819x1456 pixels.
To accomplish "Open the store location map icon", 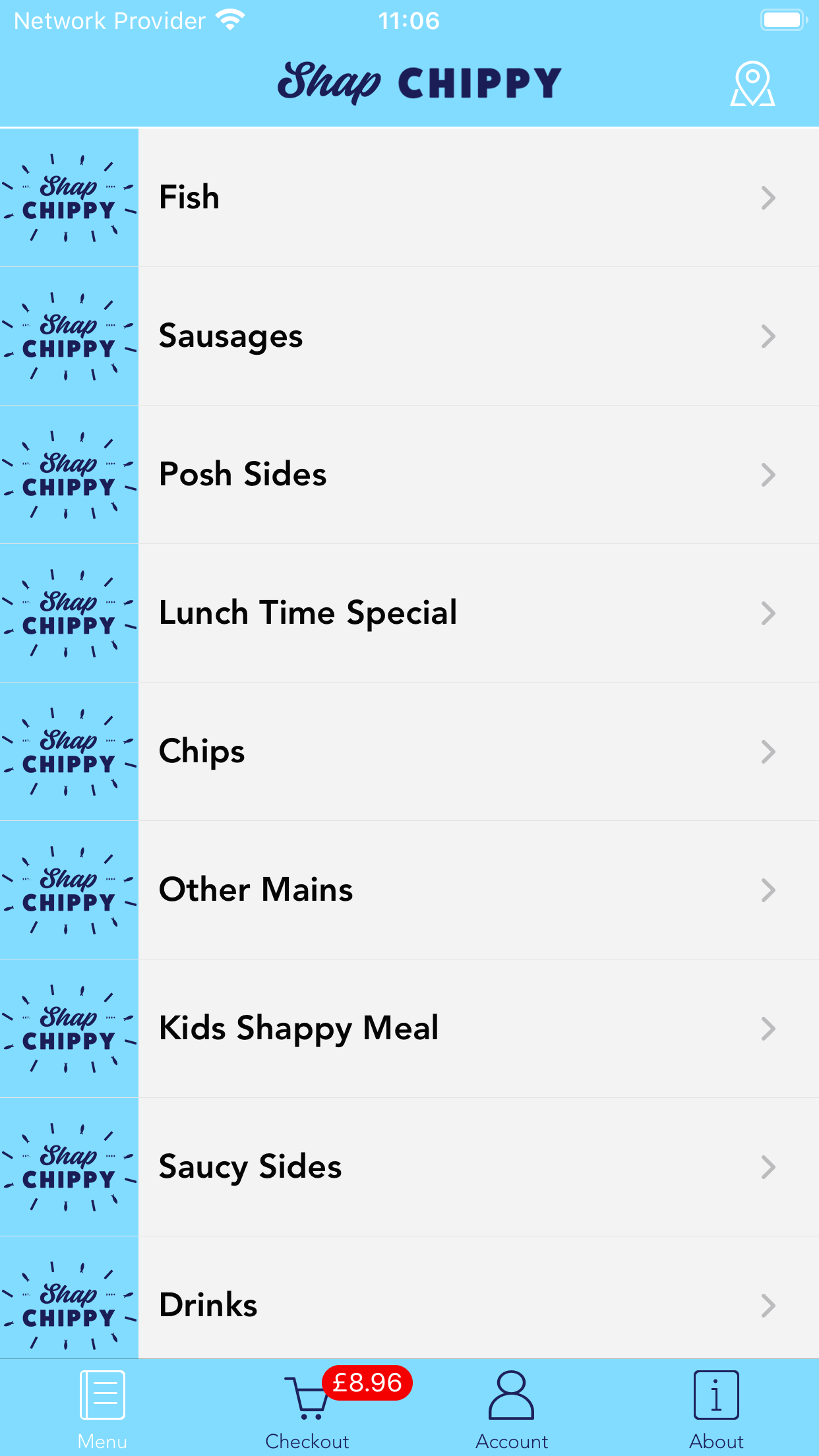I will tap(752, 84).
